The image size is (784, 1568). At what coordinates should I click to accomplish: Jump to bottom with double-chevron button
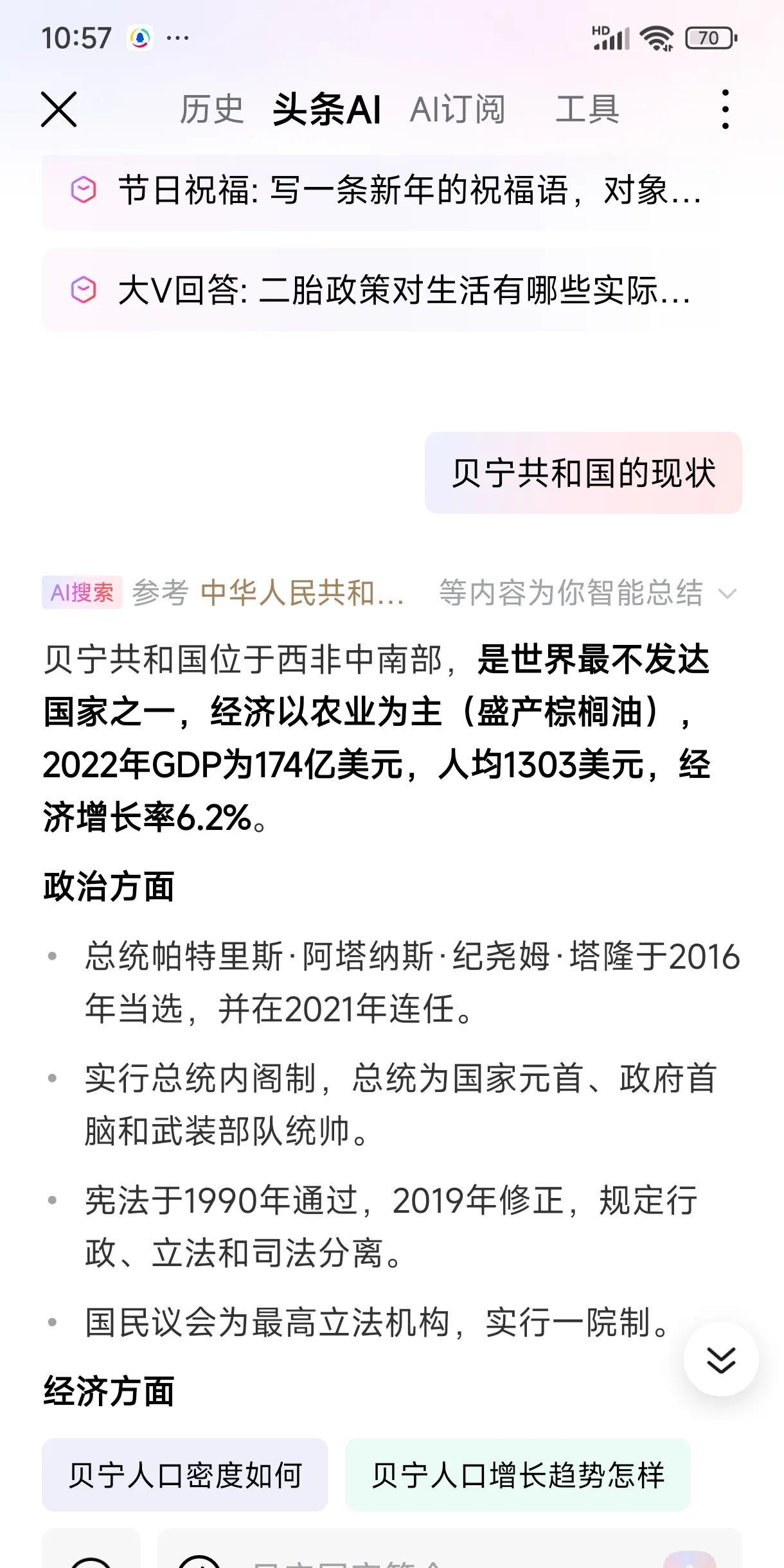point(721,1359)
